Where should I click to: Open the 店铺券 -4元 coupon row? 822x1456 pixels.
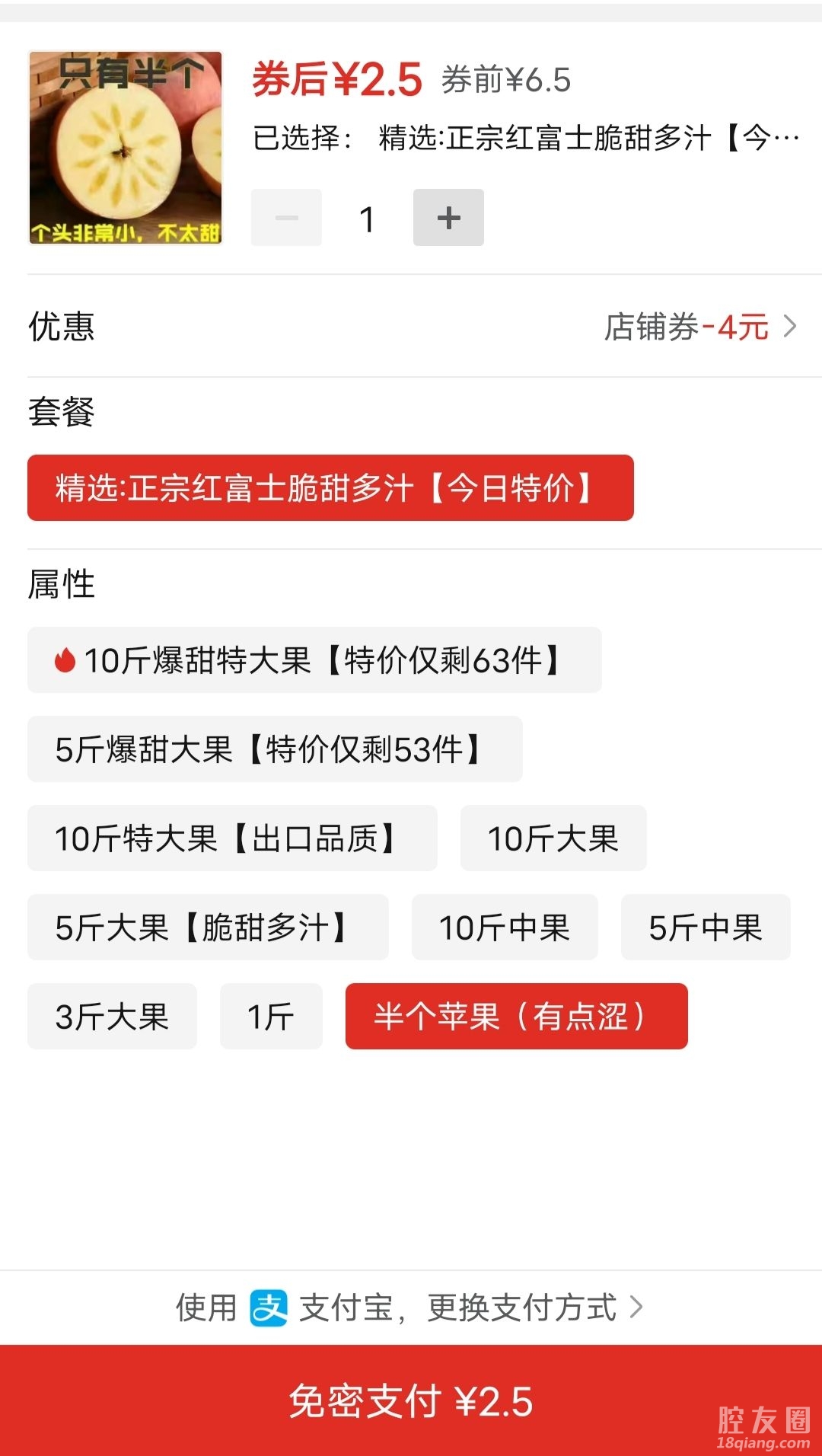pos(700,327)
